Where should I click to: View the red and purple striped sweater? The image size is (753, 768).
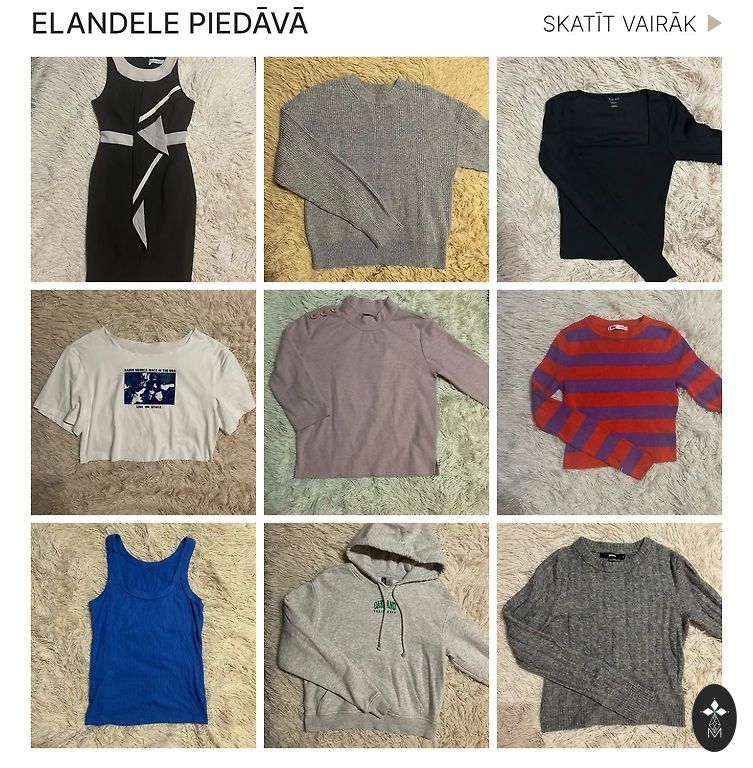(x=609, y=402)
